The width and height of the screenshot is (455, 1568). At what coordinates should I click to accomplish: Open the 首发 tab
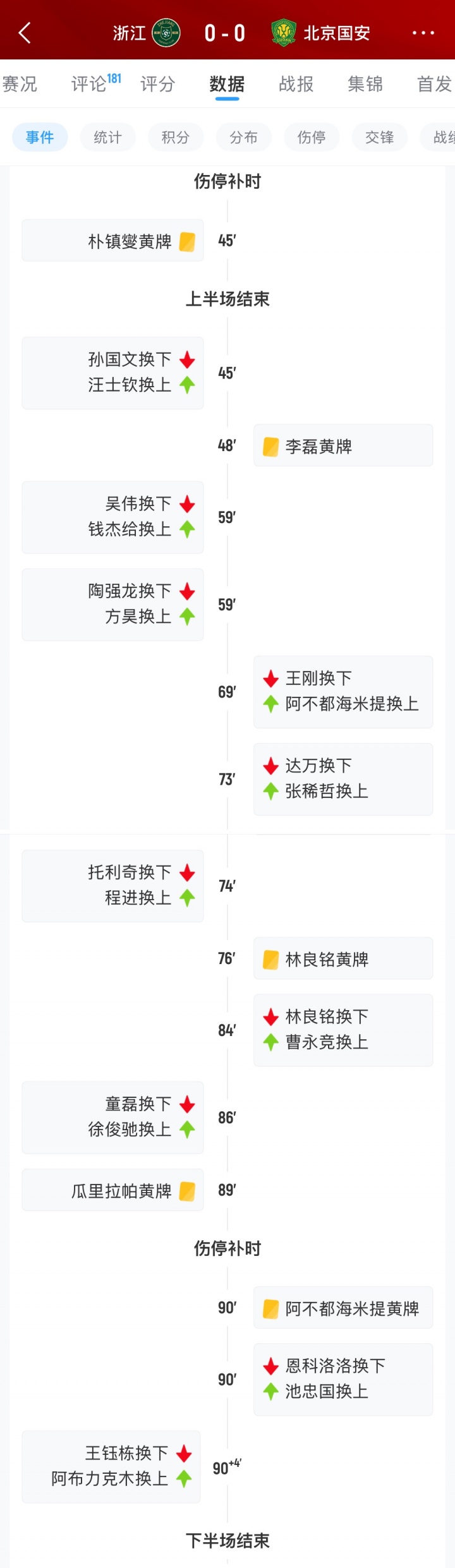coord(434,84)
